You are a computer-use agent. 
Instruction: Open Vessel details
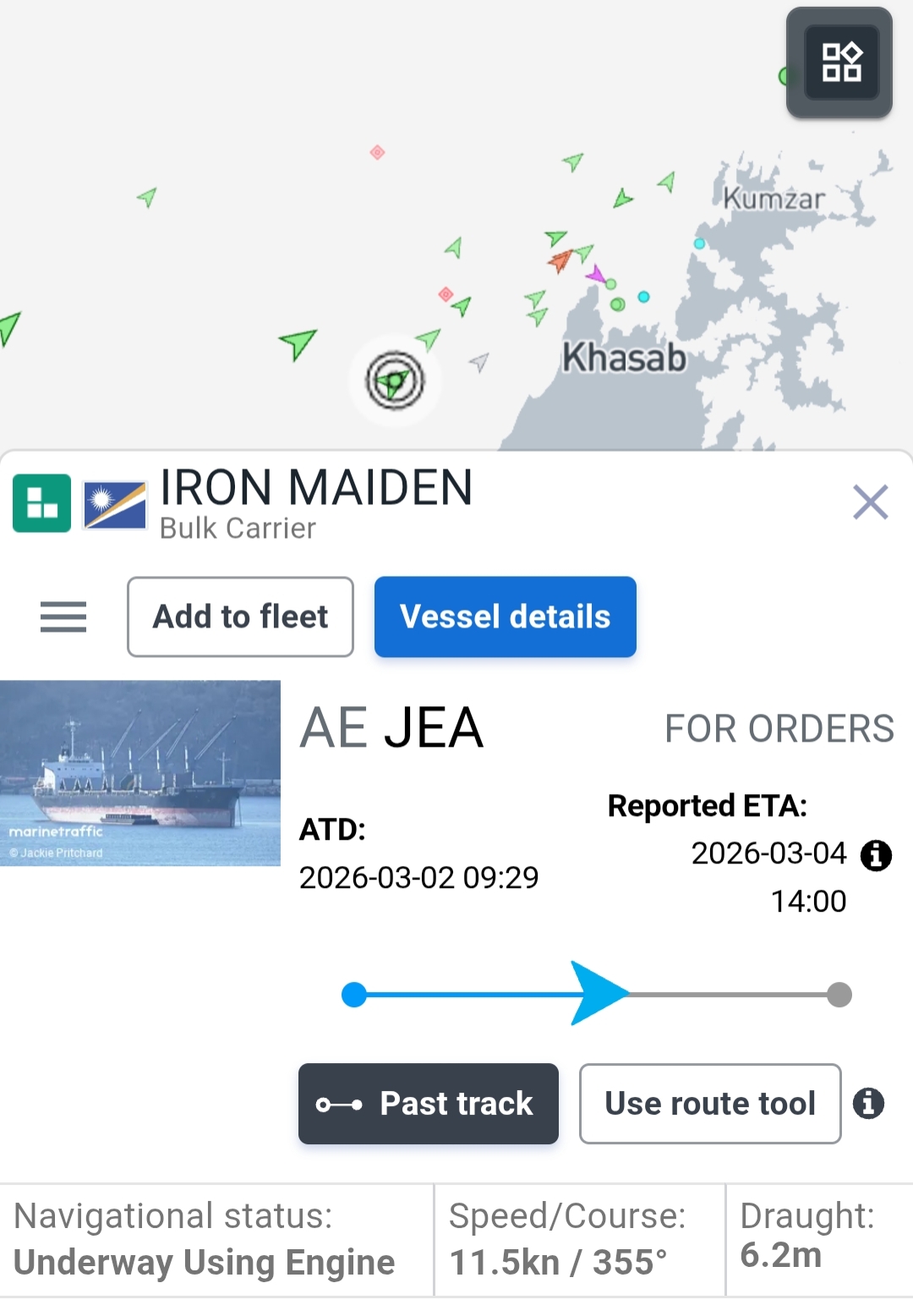pyautogui.click(x=505, y=617)
